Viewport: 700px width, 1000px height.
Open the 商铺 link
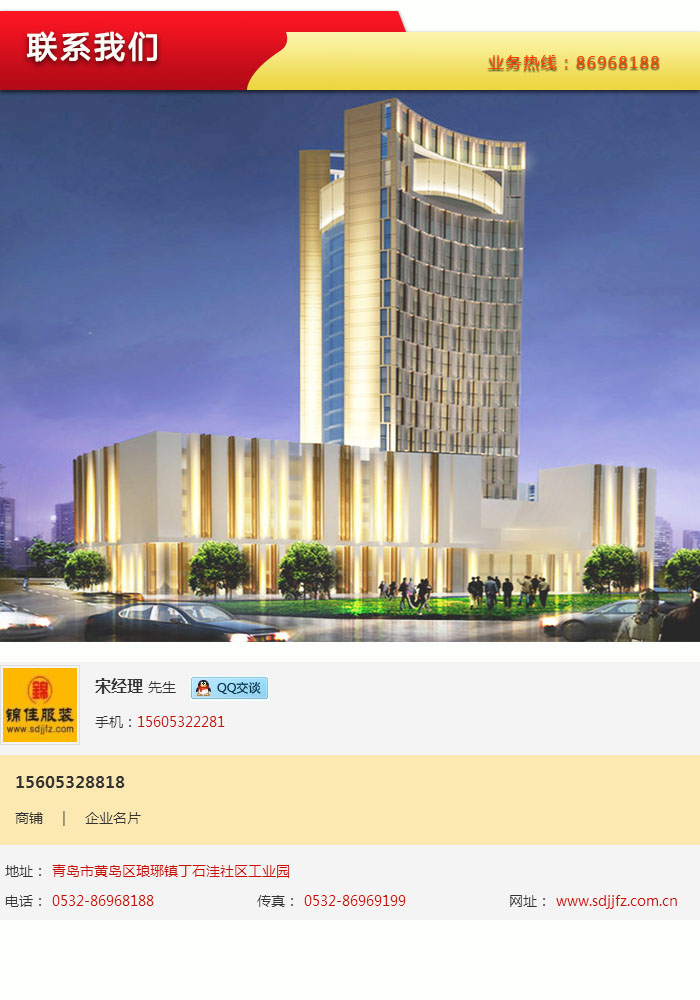click(x=29, y=818)
